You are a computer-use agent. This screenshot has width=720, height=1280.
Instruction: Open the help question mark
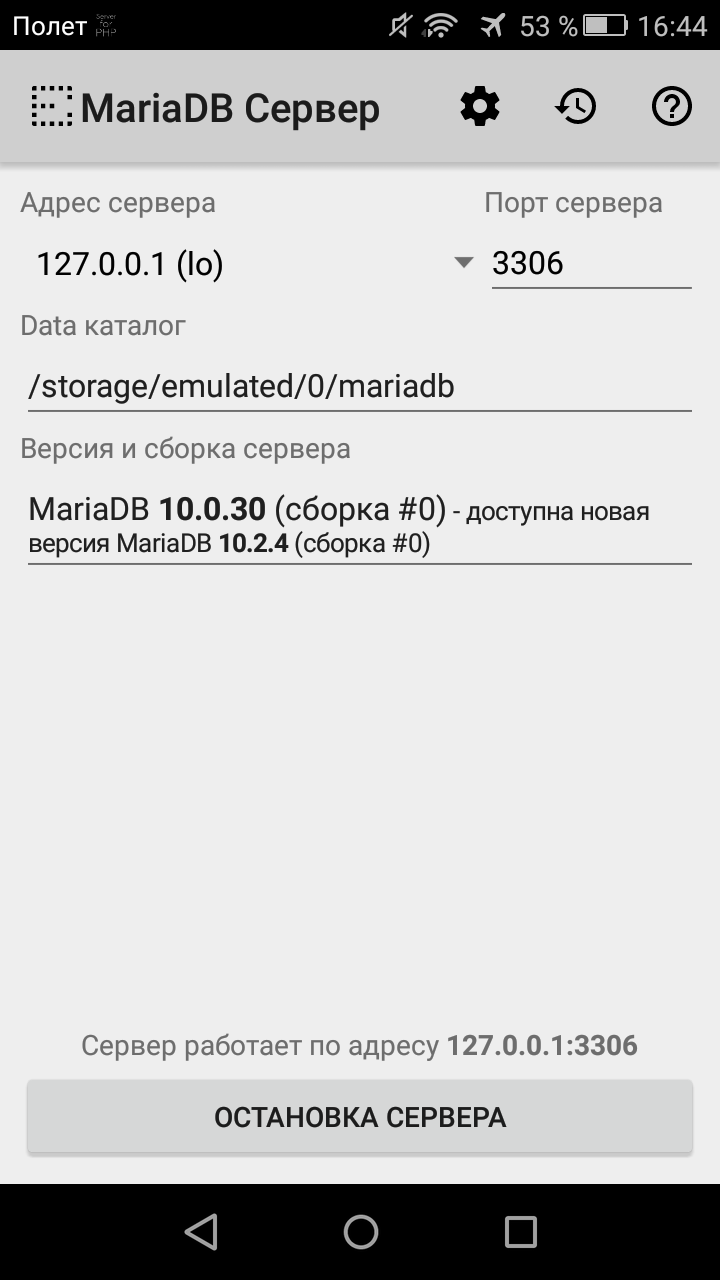[x=672, y=106]
